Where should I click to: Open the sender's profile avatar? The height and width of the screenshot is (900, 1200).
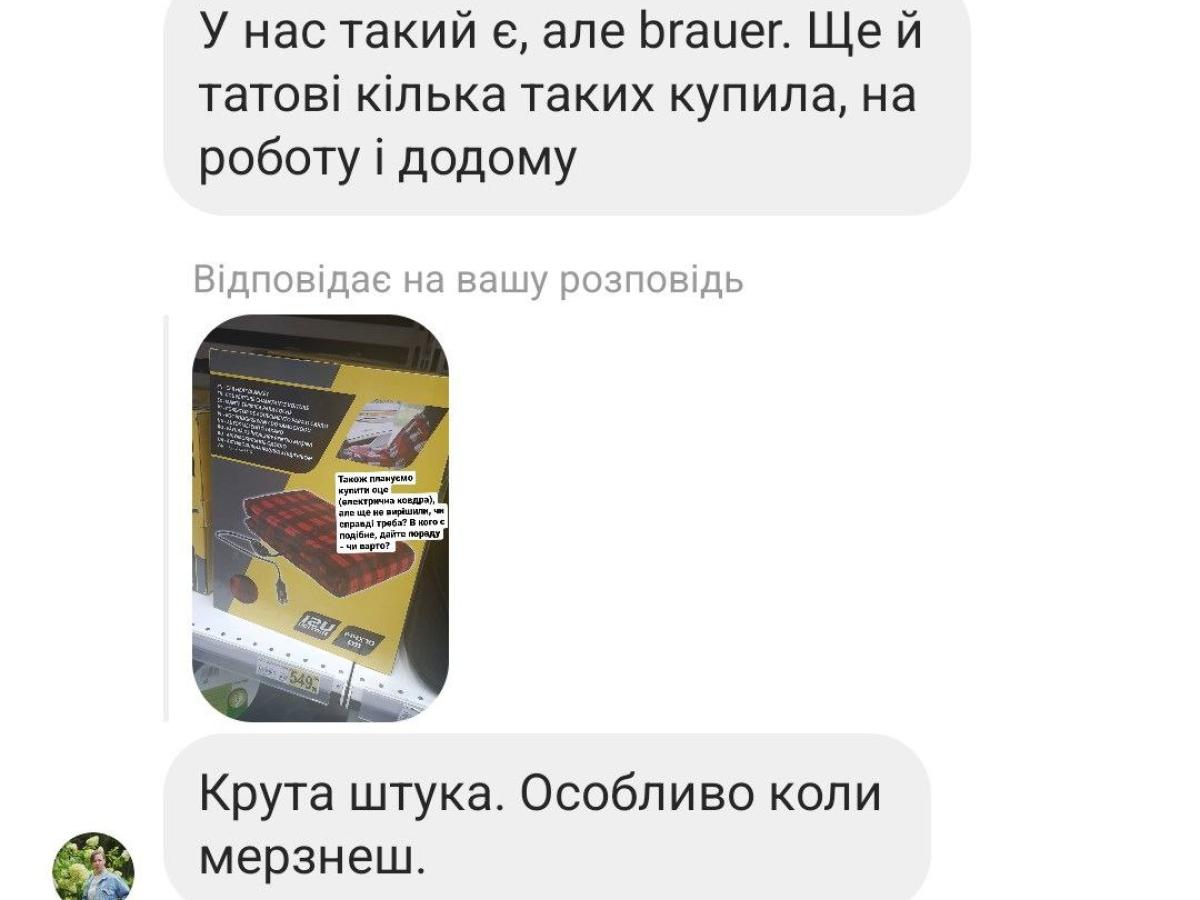[93, 866]
